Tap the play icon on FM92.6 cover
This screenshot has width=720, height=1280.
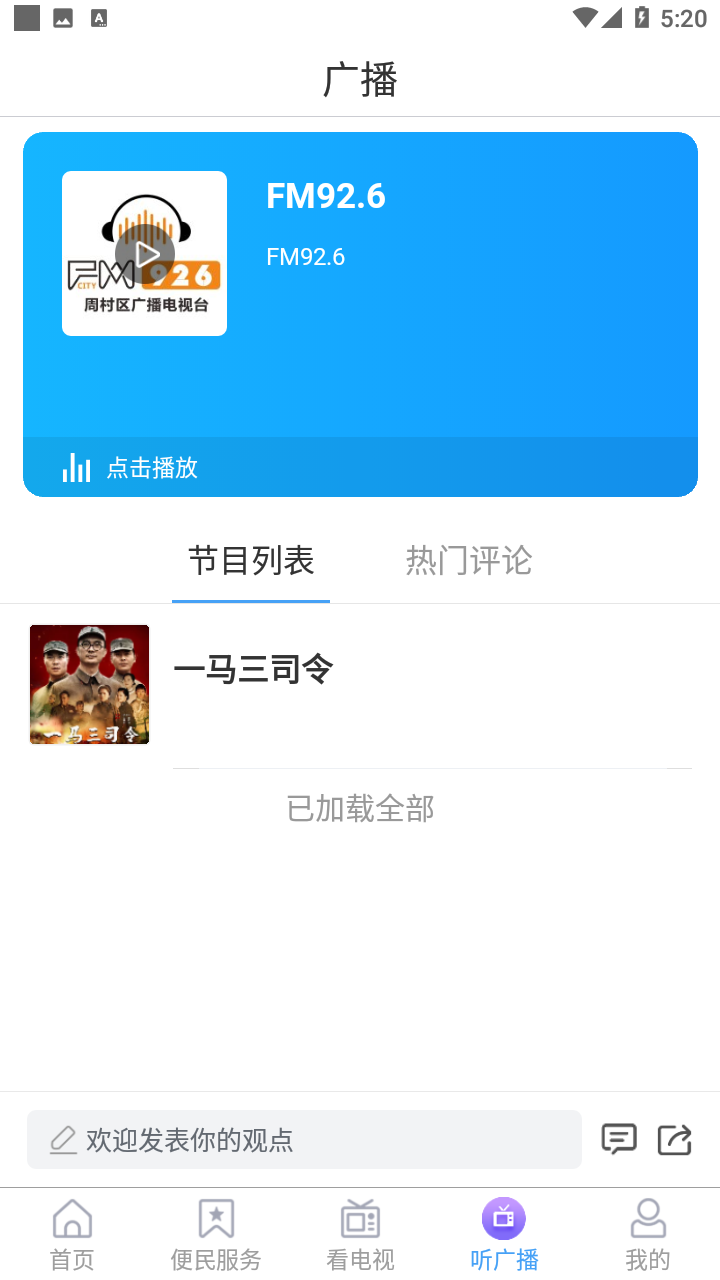(x=144, y=253)
